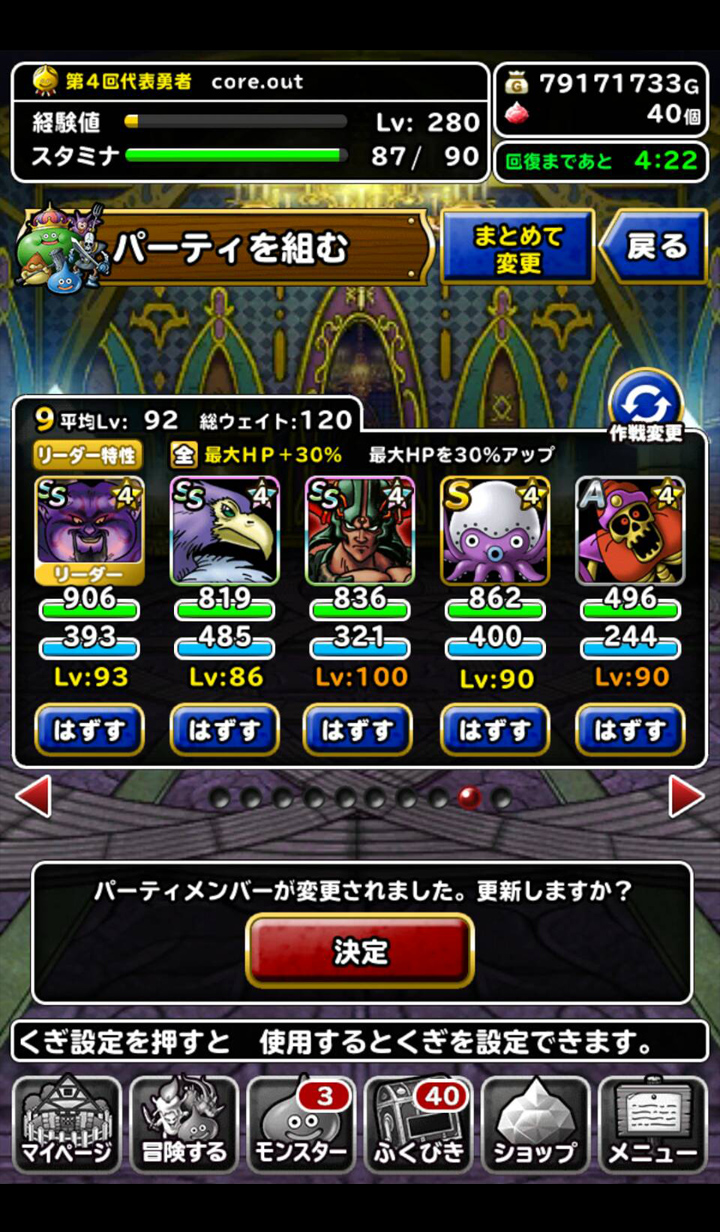Screen dimensions: 720x1232
Task: Remove the Lv:100 warrior monster
Action: pos(359,730)
